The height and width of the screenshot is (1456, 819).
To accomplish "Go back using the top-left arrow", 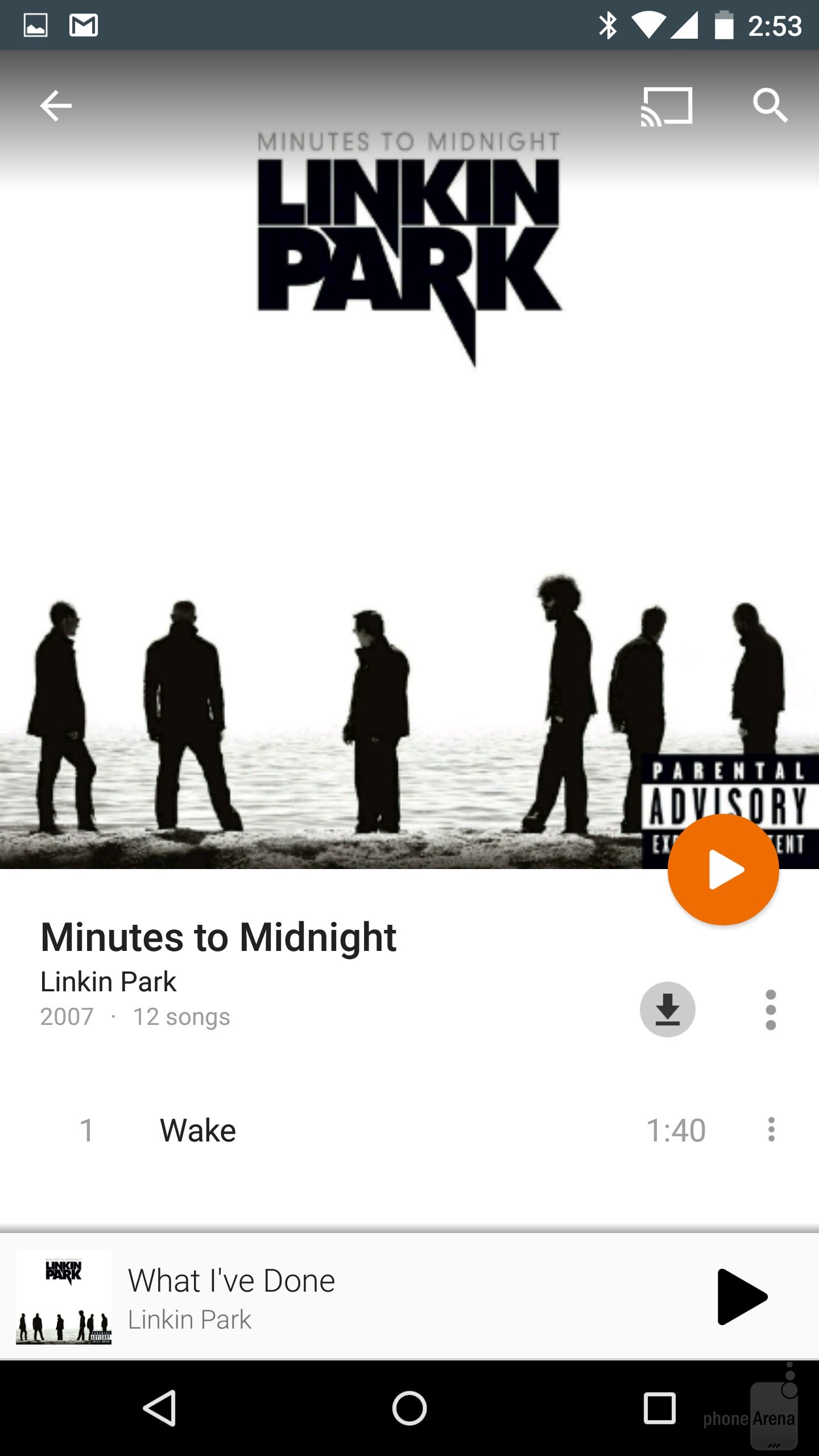I will [56, 106].
